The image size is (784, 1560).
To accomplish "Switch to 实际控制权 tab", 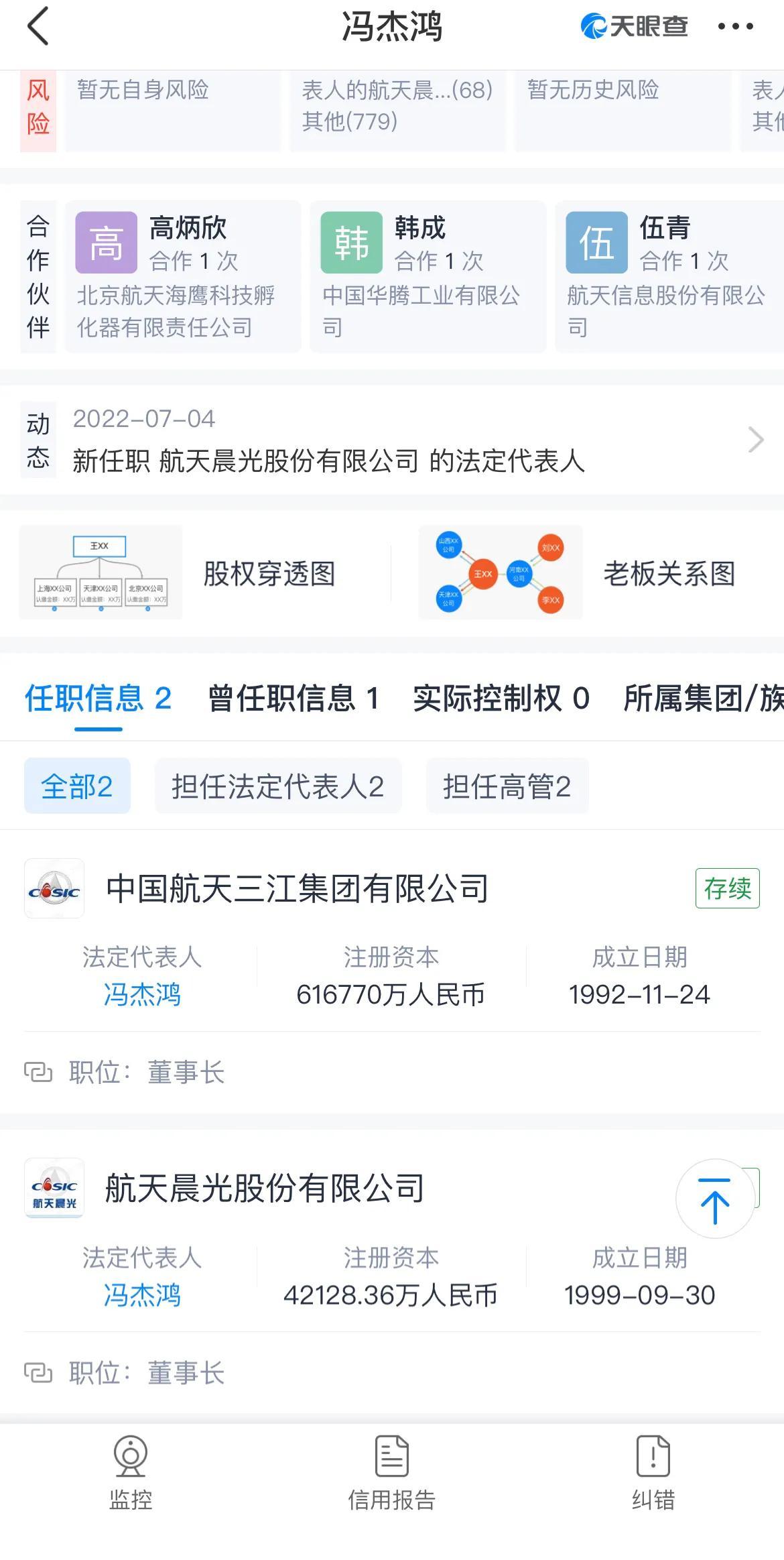I will pyautogui.click(x=501, y=699).
